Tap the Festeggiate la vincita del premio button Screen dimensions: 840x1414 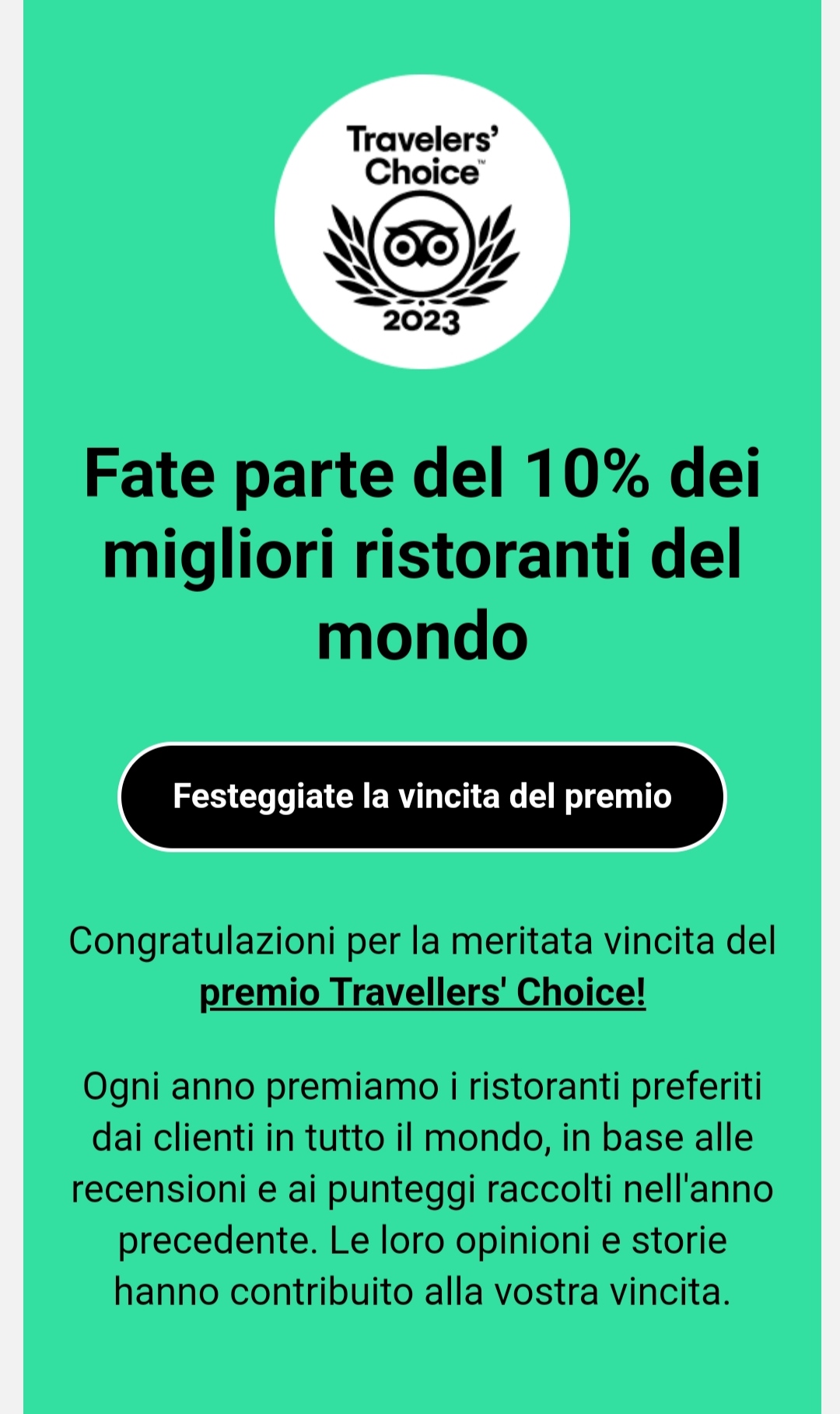422,796
